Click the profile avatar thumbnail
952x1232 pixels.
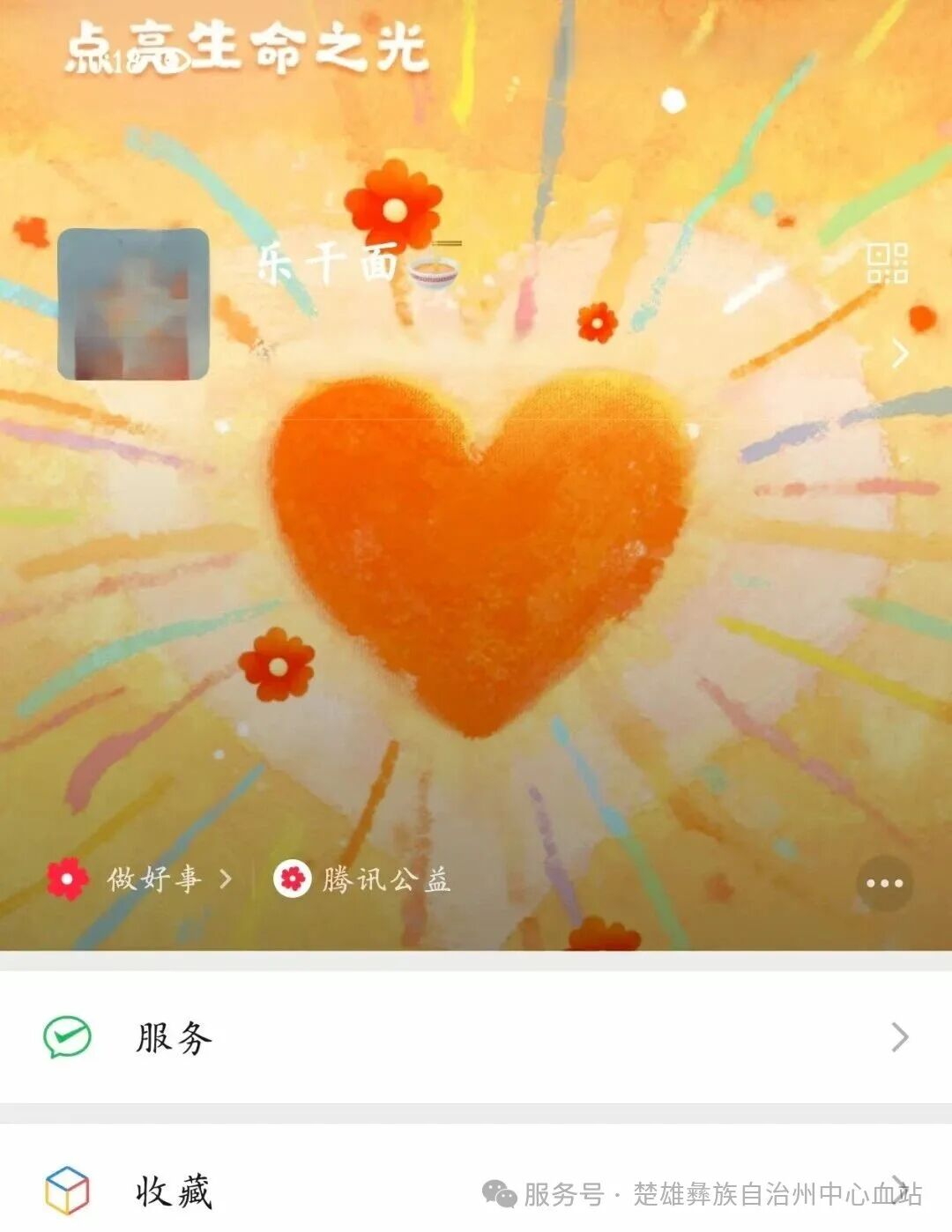tap(132, 304)
